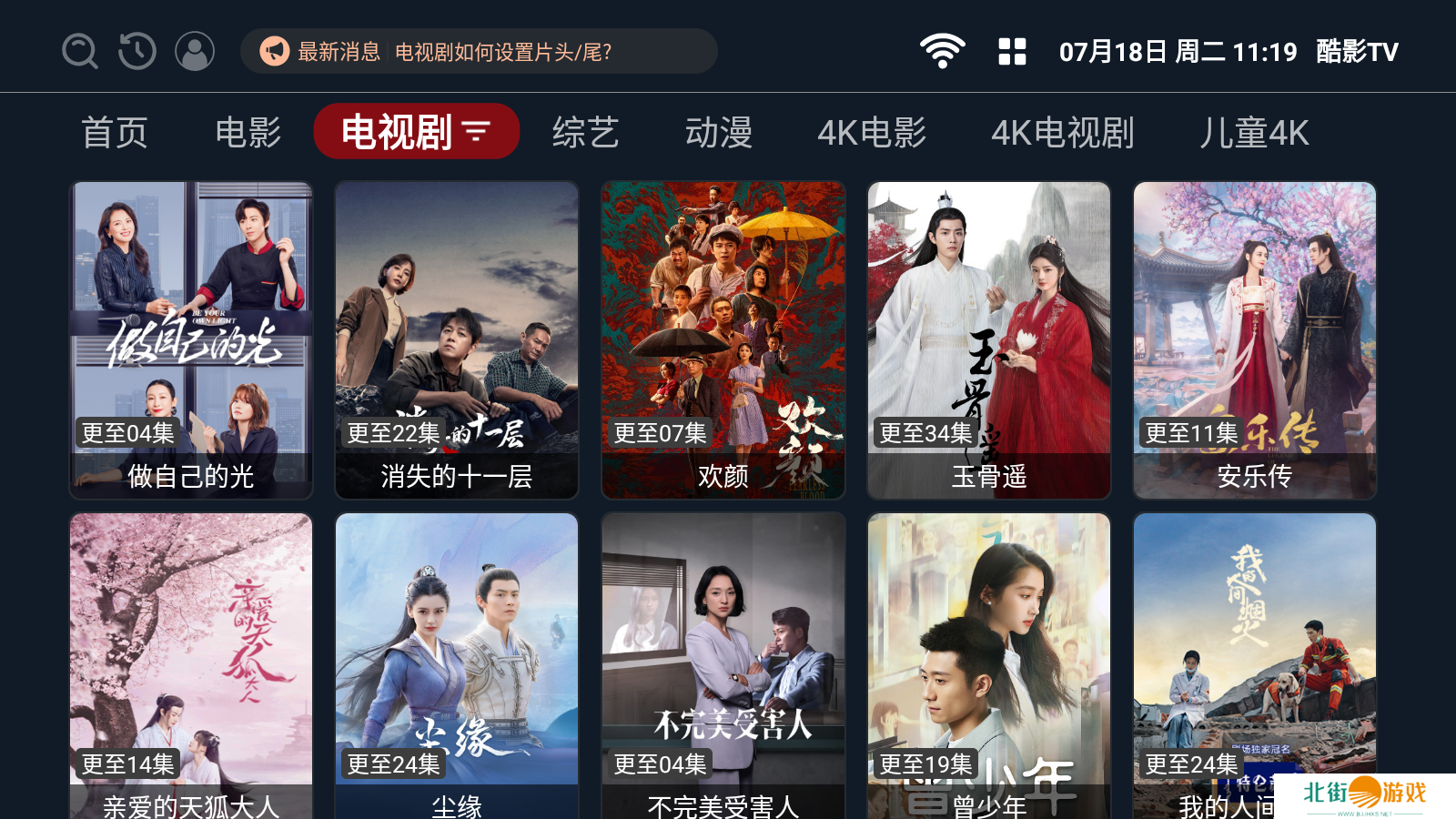1456x819 pixels.
Task: Open the drama 做自己的光
Action: 191,339
